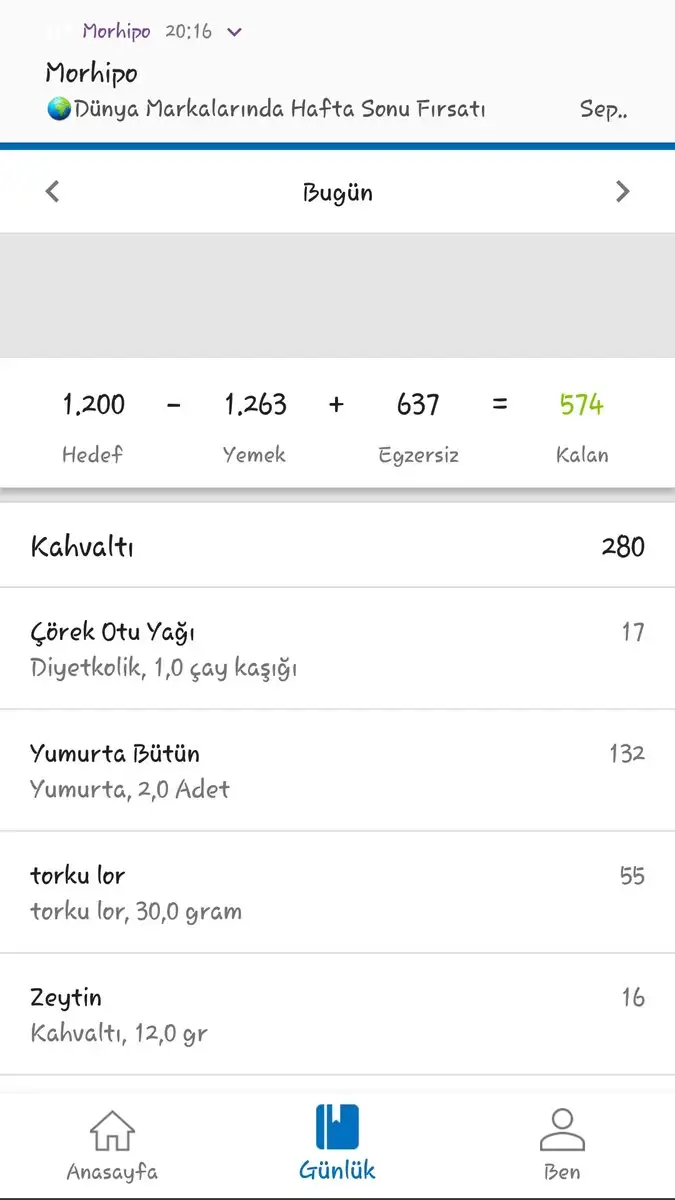This screenshot has height=1200, width=675.
Task: Switch to the Günlük tab
Action: point(337,1144)
